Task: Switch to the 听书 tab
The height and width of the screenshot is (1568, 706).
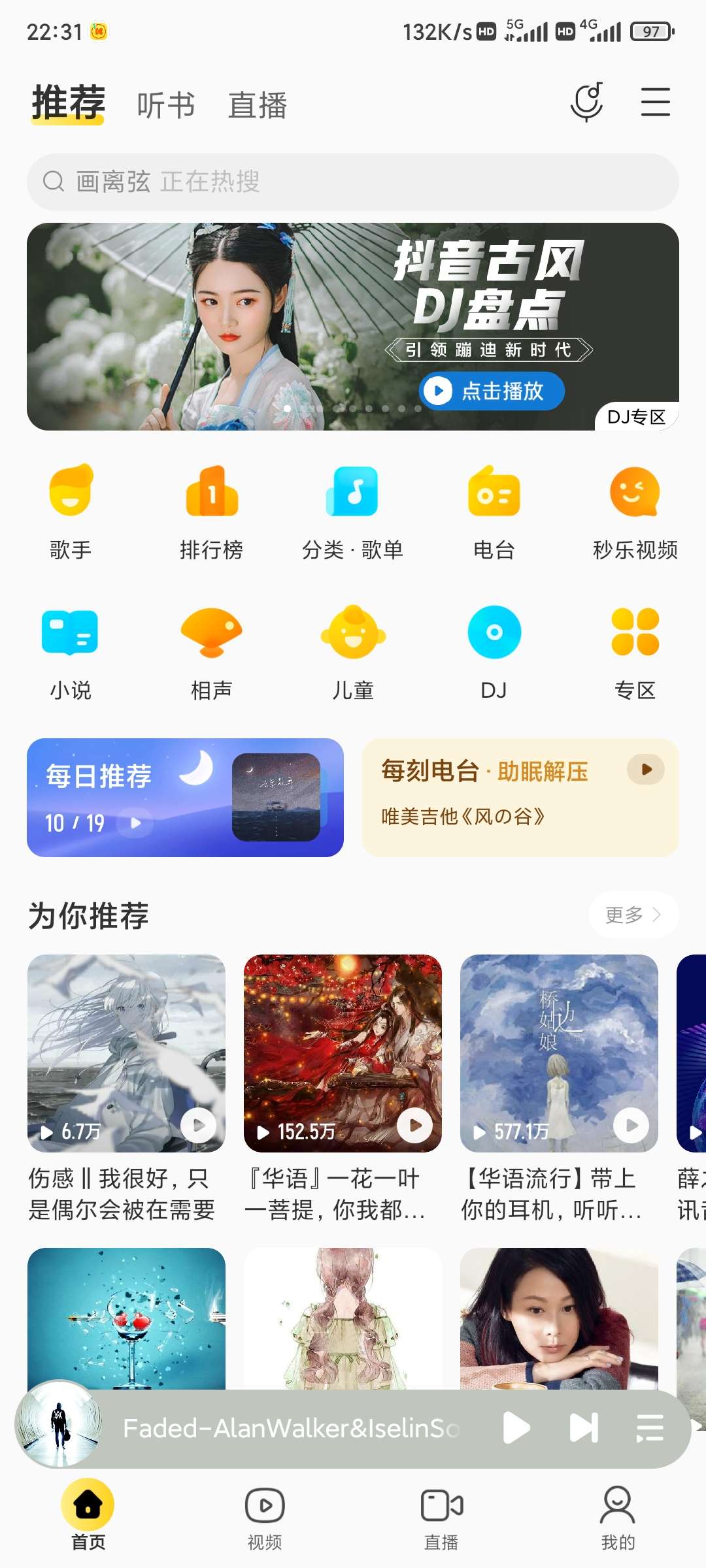Action: (165, 105)
